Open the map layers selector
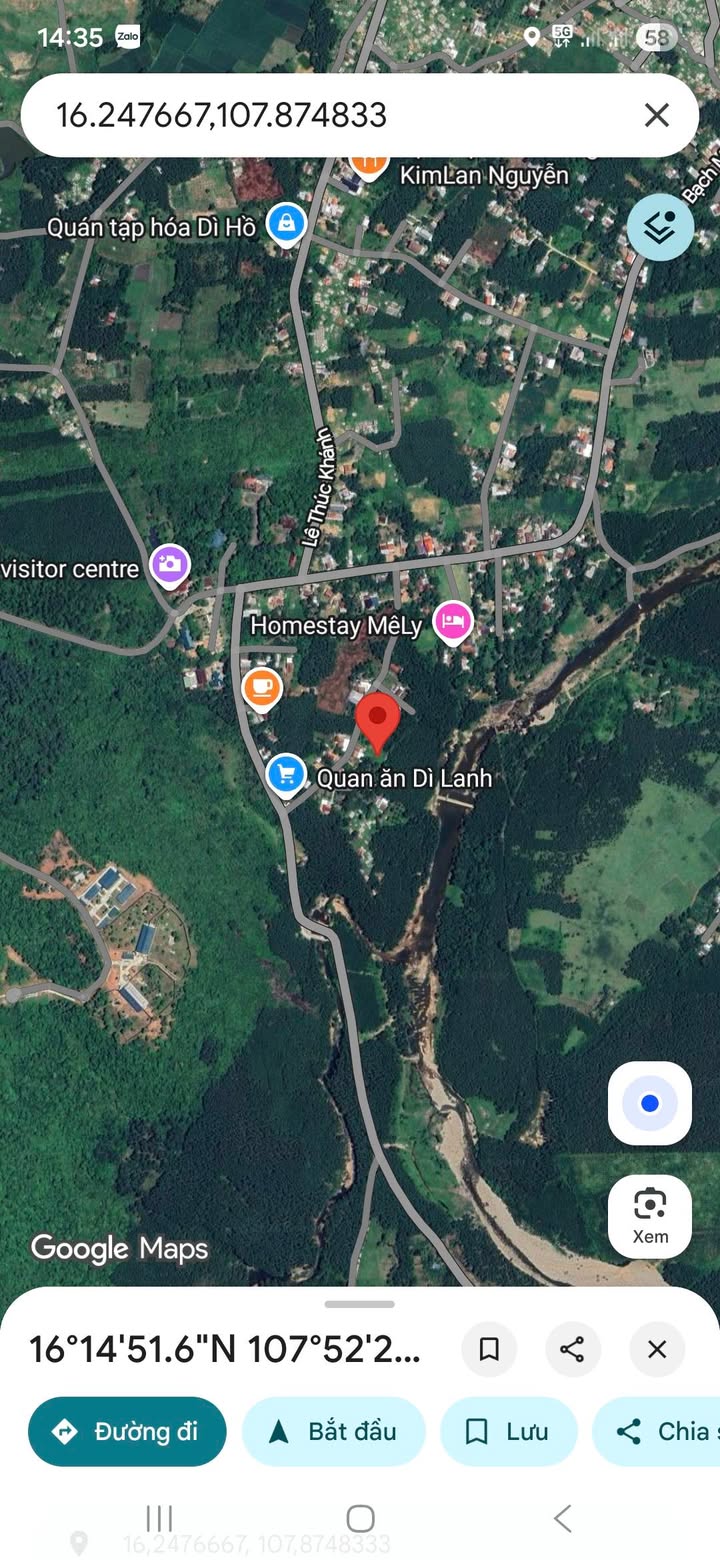 click(x=660, y=227)
